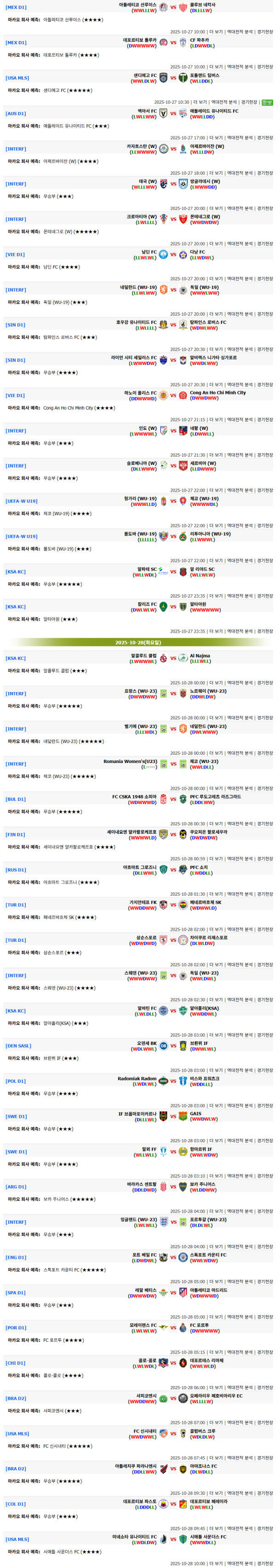Open the [ARG D1] tag for 바라카스 센트랄 match
Viewport: 276px width, 1568px height.
point(16,1186)
